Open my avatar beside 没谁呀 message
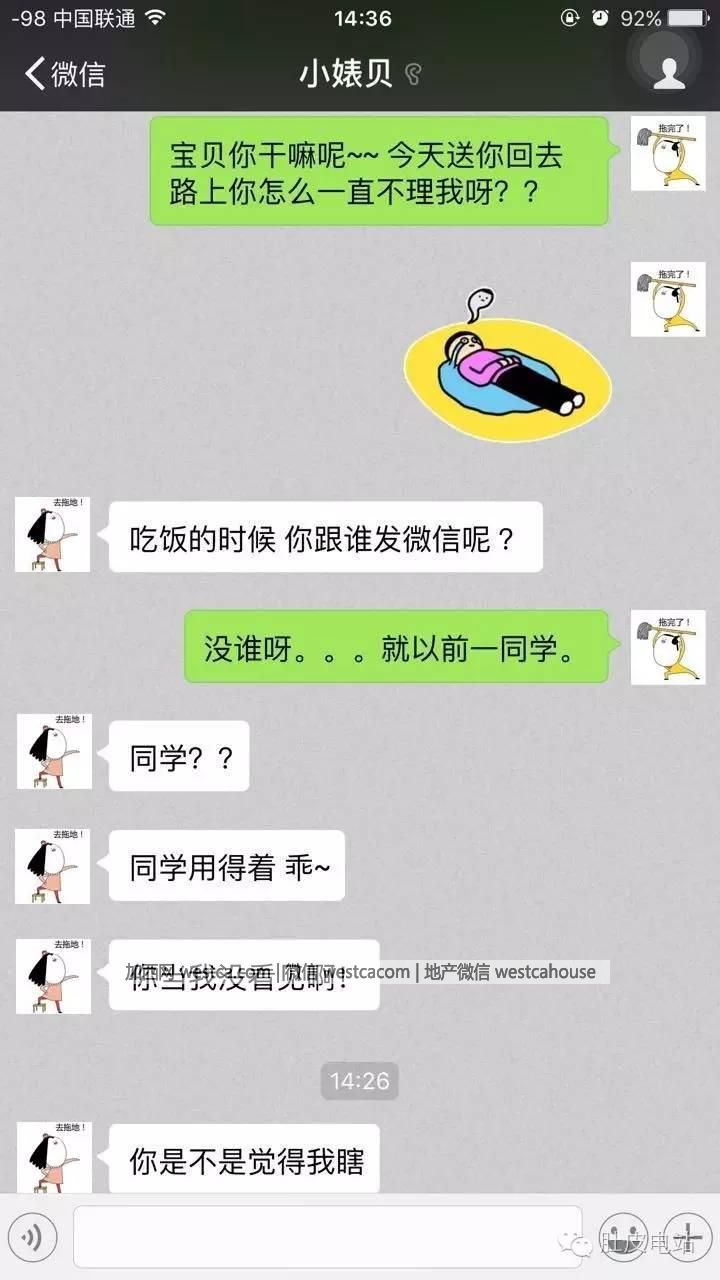Screen dimensions: 720x1280 (667, 647)
